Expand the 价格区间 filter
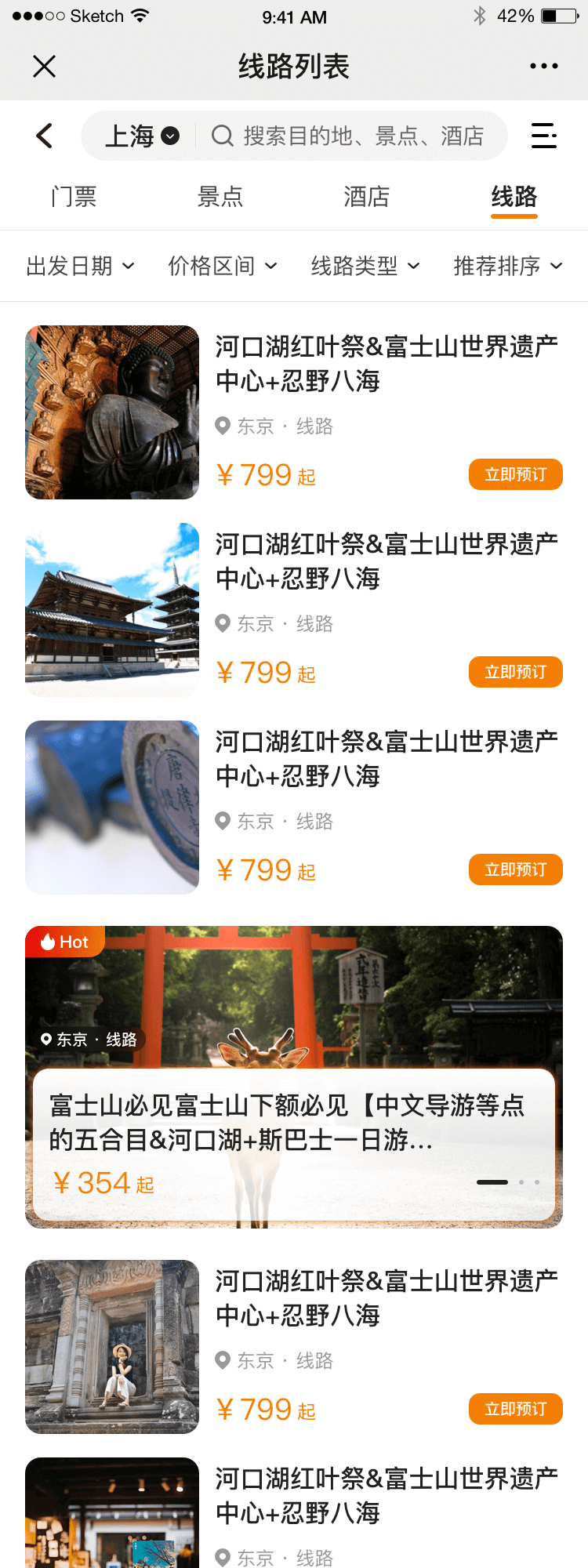588x1568 pixels. coord(223,267)
